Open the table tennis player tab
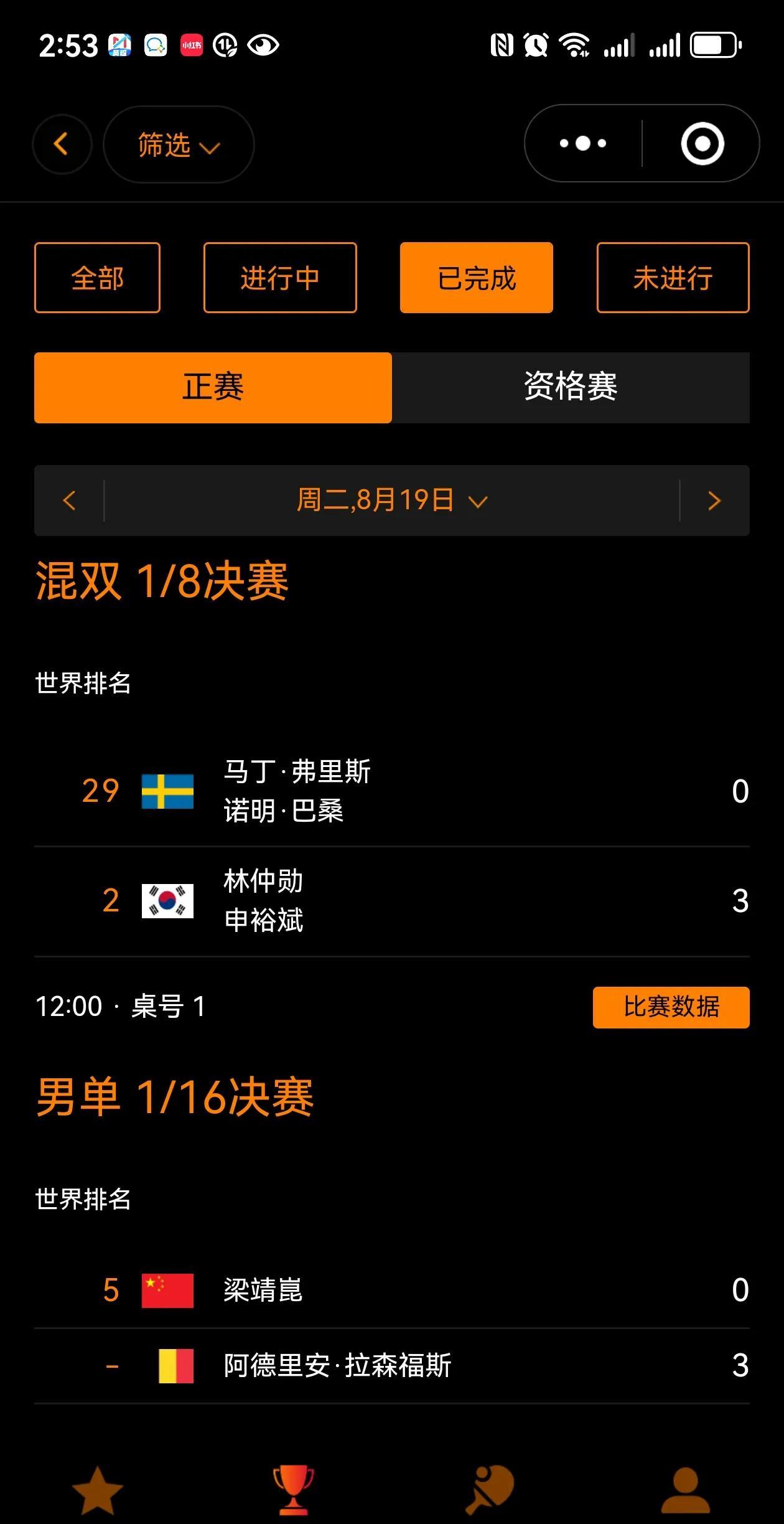Viewport: 784px width, 1524px height. [x=490, y=1490]
